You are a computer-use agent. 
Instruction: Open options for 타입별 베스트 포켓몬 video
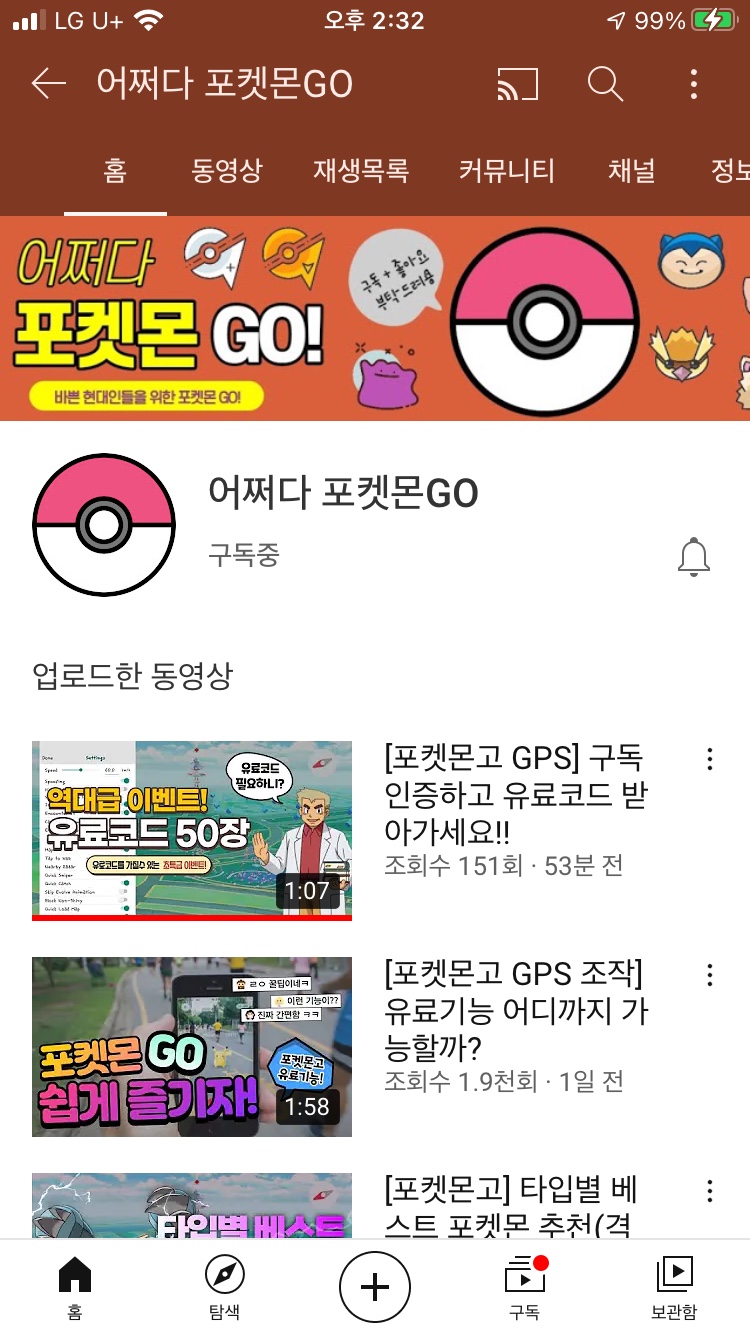coord(709,1191)
